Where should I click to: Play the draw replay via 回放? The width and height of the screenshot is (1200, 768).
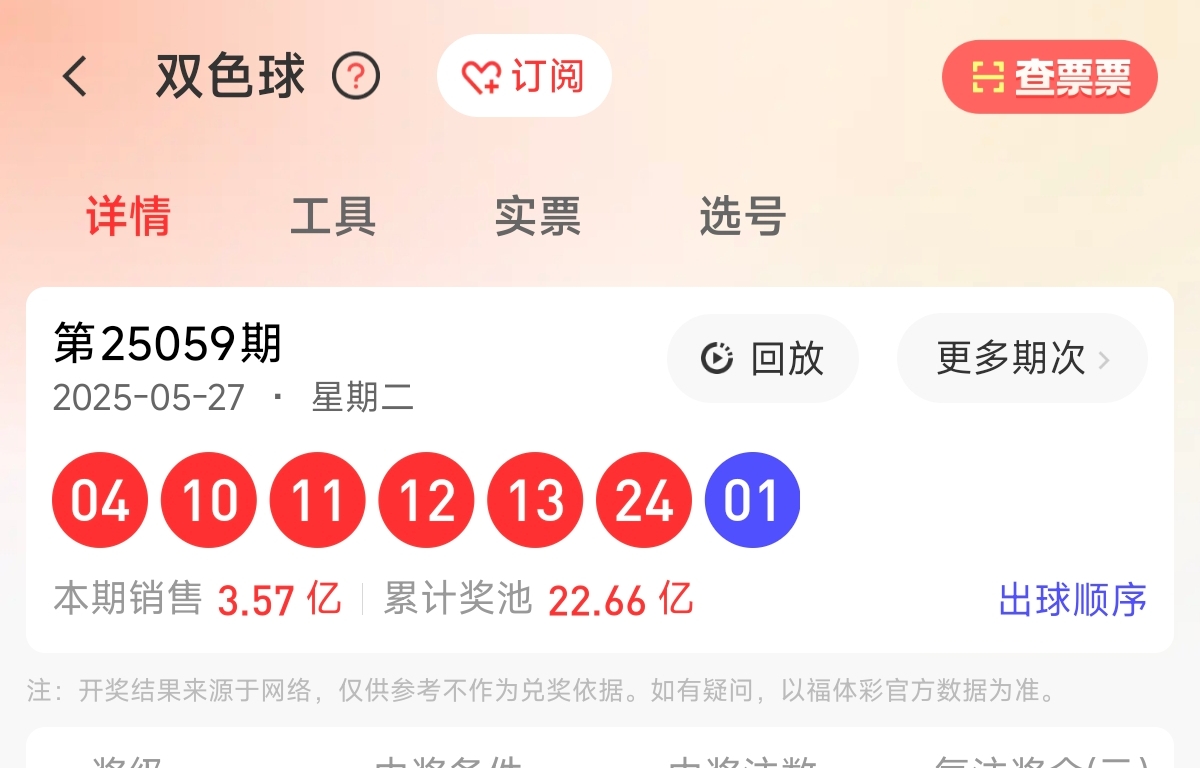(x=763, y=358)
